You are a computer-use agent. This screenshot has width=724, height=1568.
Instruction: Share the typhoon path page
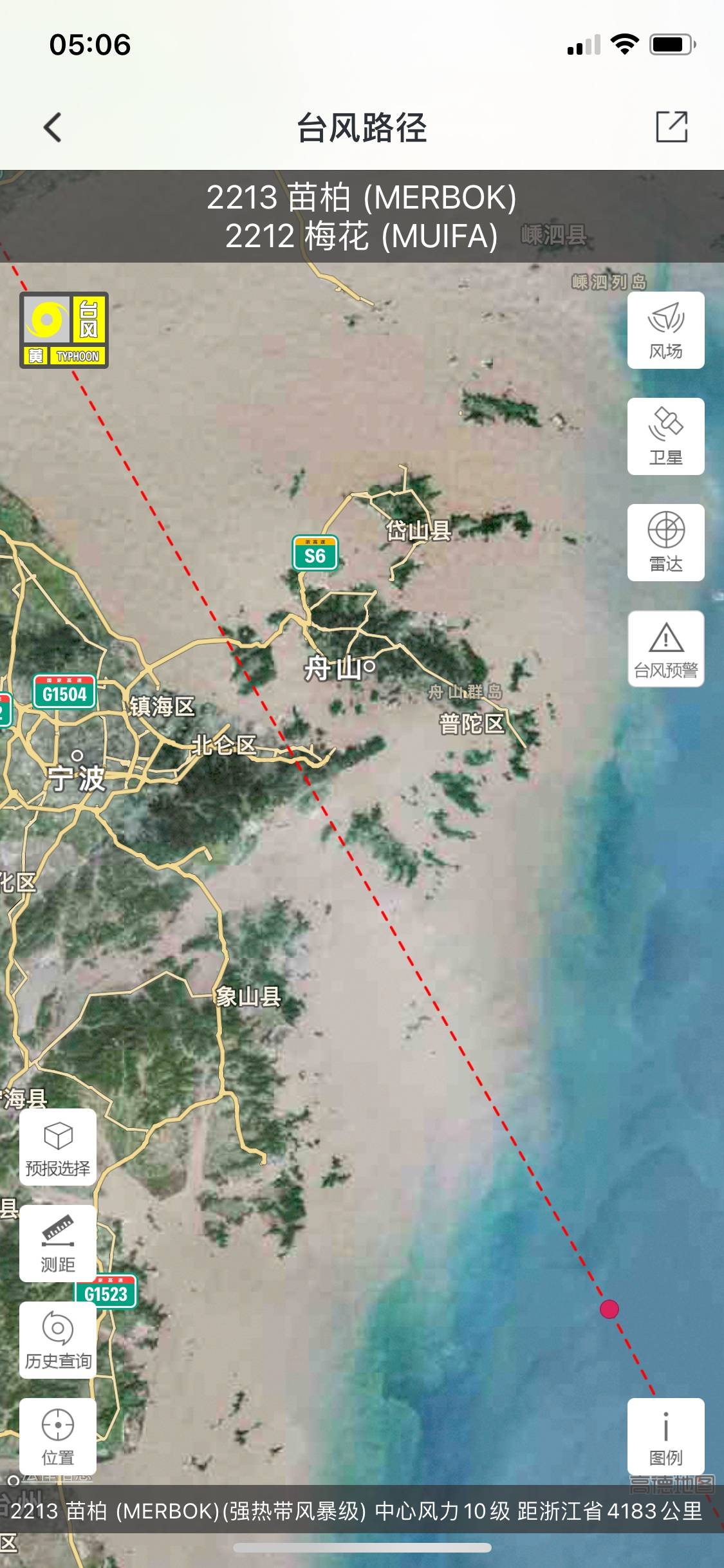pos(671,126)
